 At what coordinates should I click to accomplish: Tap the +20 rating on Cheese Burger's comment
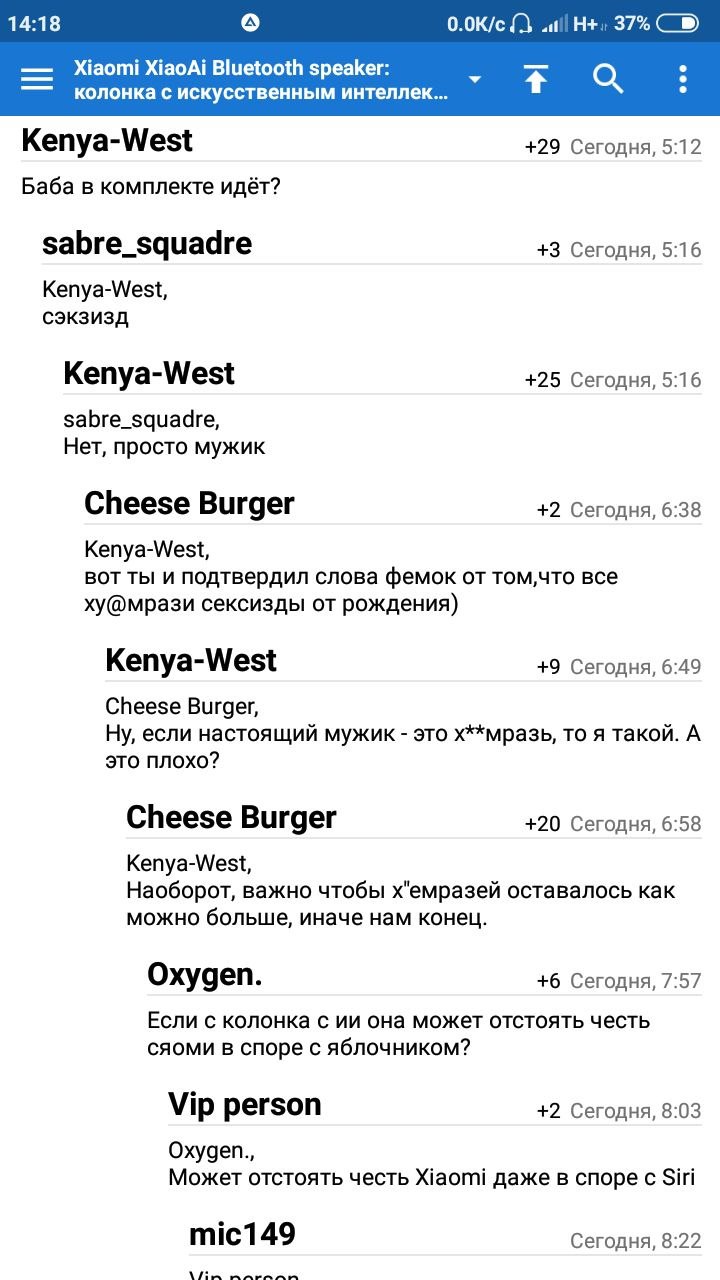(x=543, y=824)
